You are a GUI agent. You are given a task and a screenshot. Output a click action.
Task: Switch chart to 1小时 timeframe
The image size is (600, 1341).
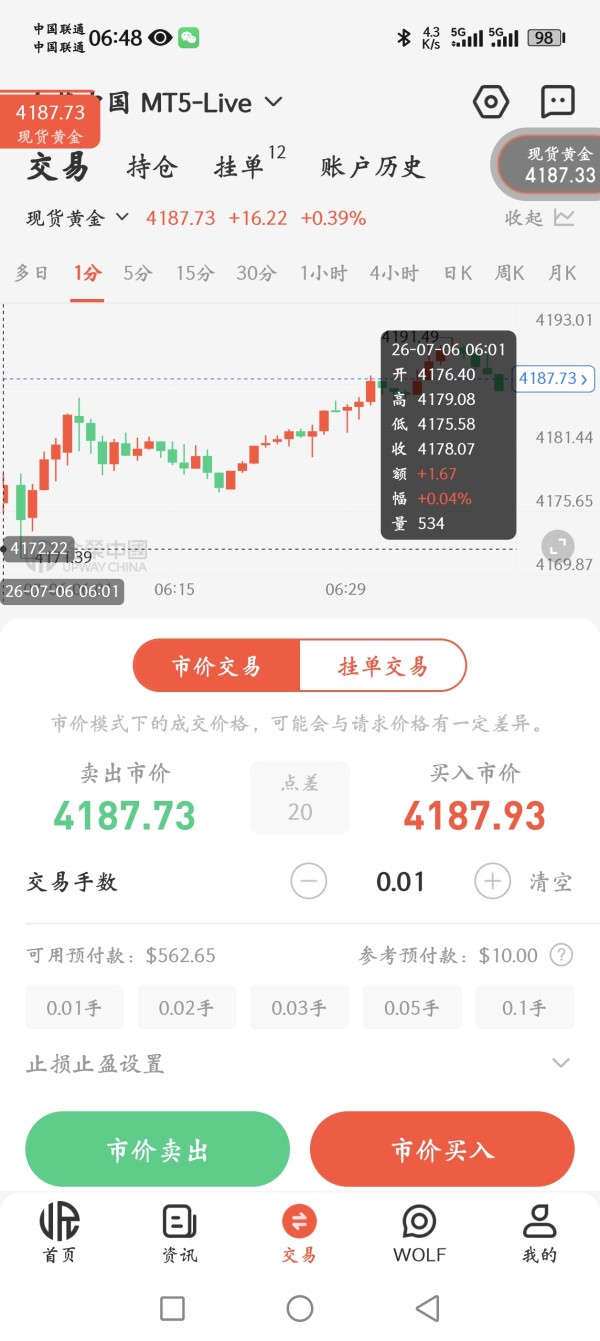(x=323, y=273)
